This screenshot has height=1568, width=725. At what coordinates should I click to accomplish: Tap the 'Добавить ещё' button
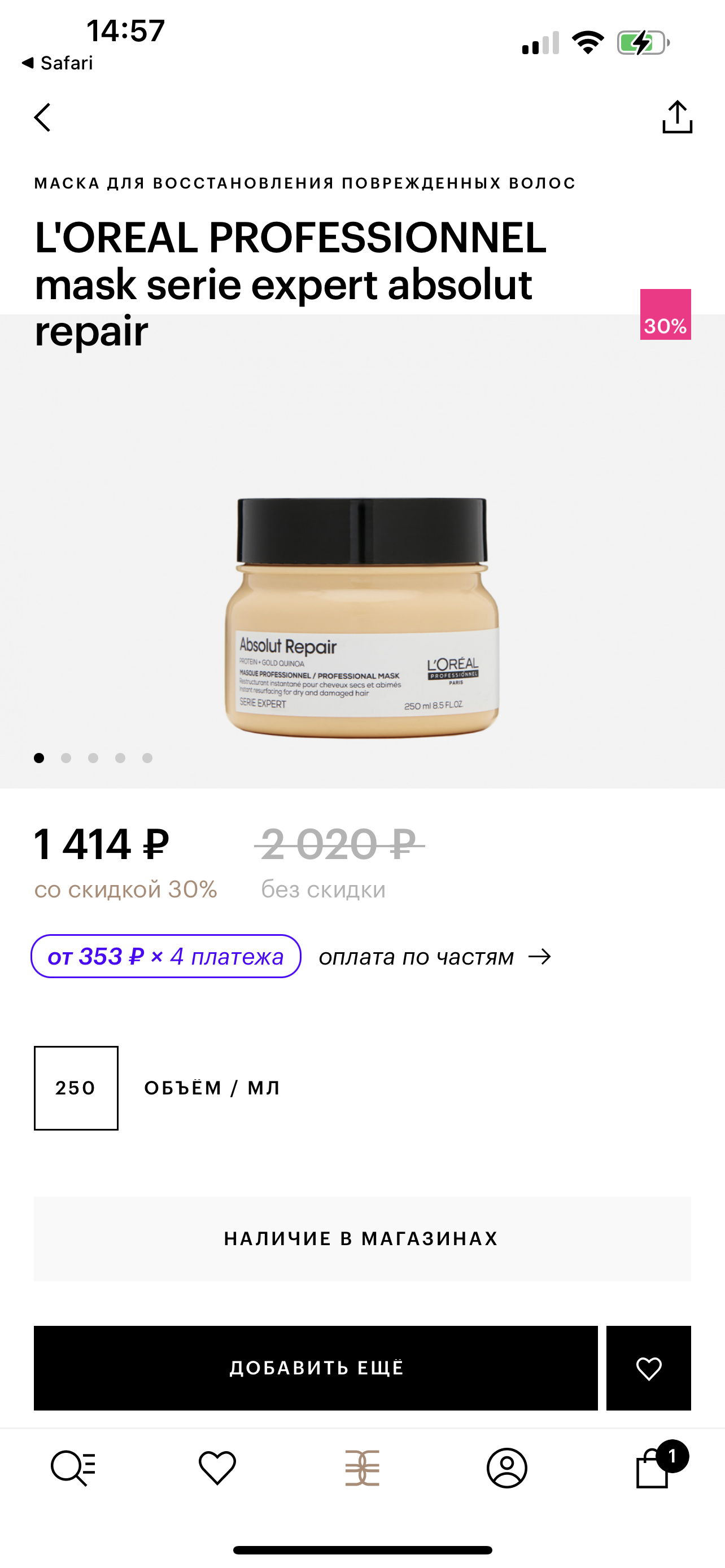315,1368
